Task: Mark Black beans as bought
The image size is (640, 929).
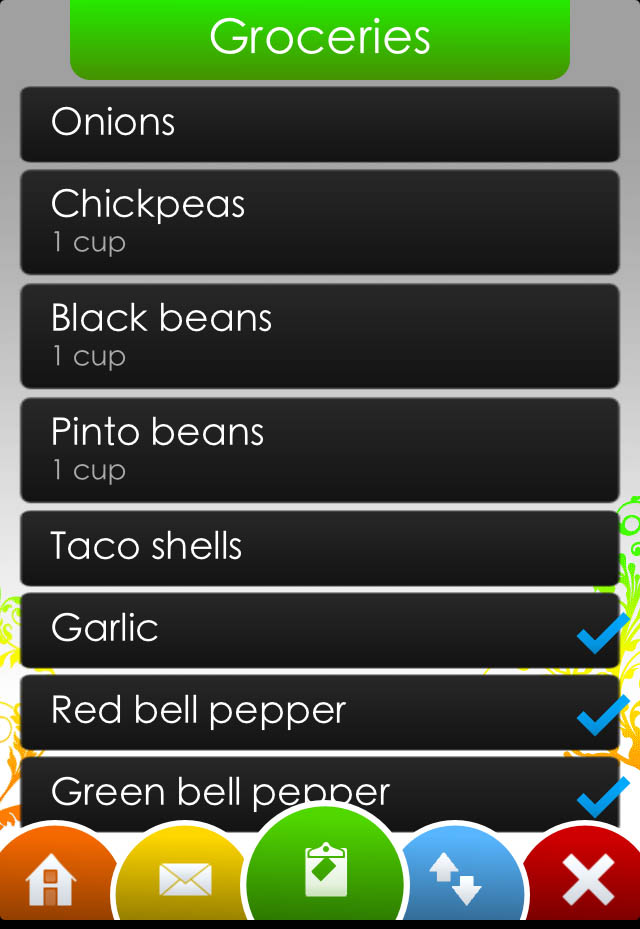Action: pos(320,336)
